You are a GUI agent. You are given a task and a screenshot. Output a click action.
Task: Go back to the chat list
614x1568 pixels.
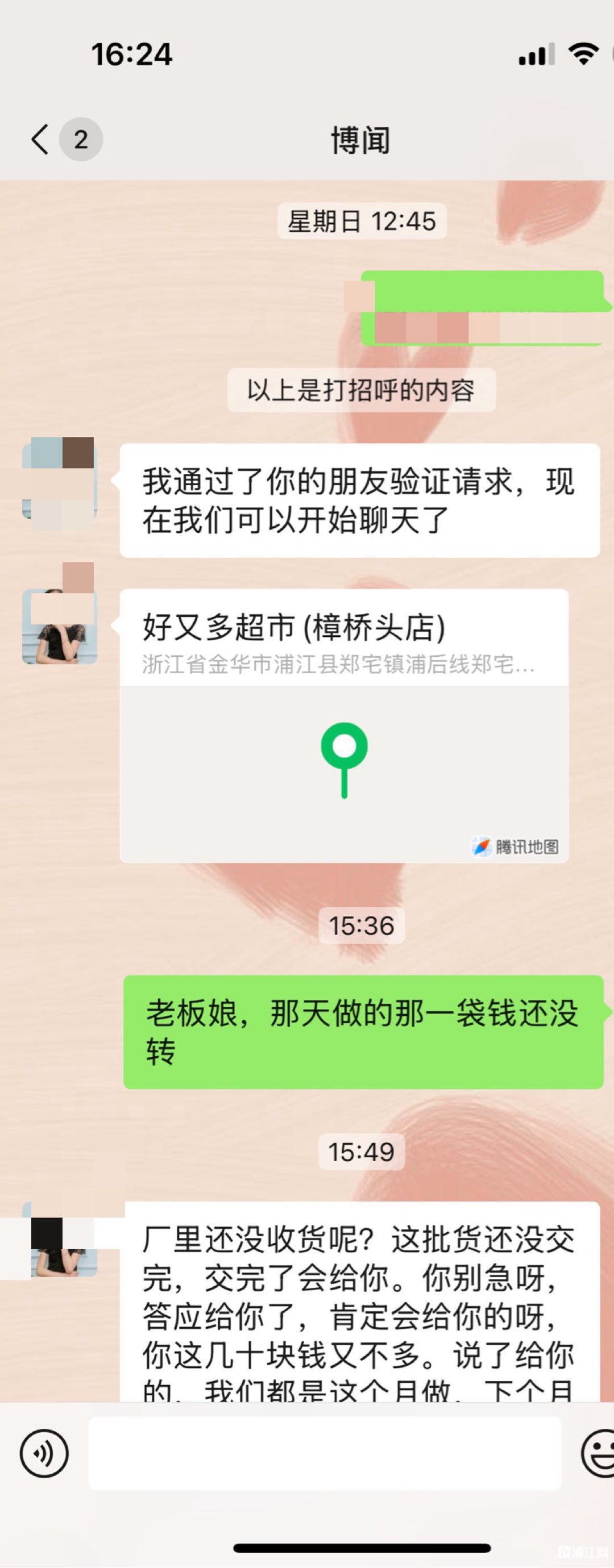pyautogui.click(x=40, y=139)
